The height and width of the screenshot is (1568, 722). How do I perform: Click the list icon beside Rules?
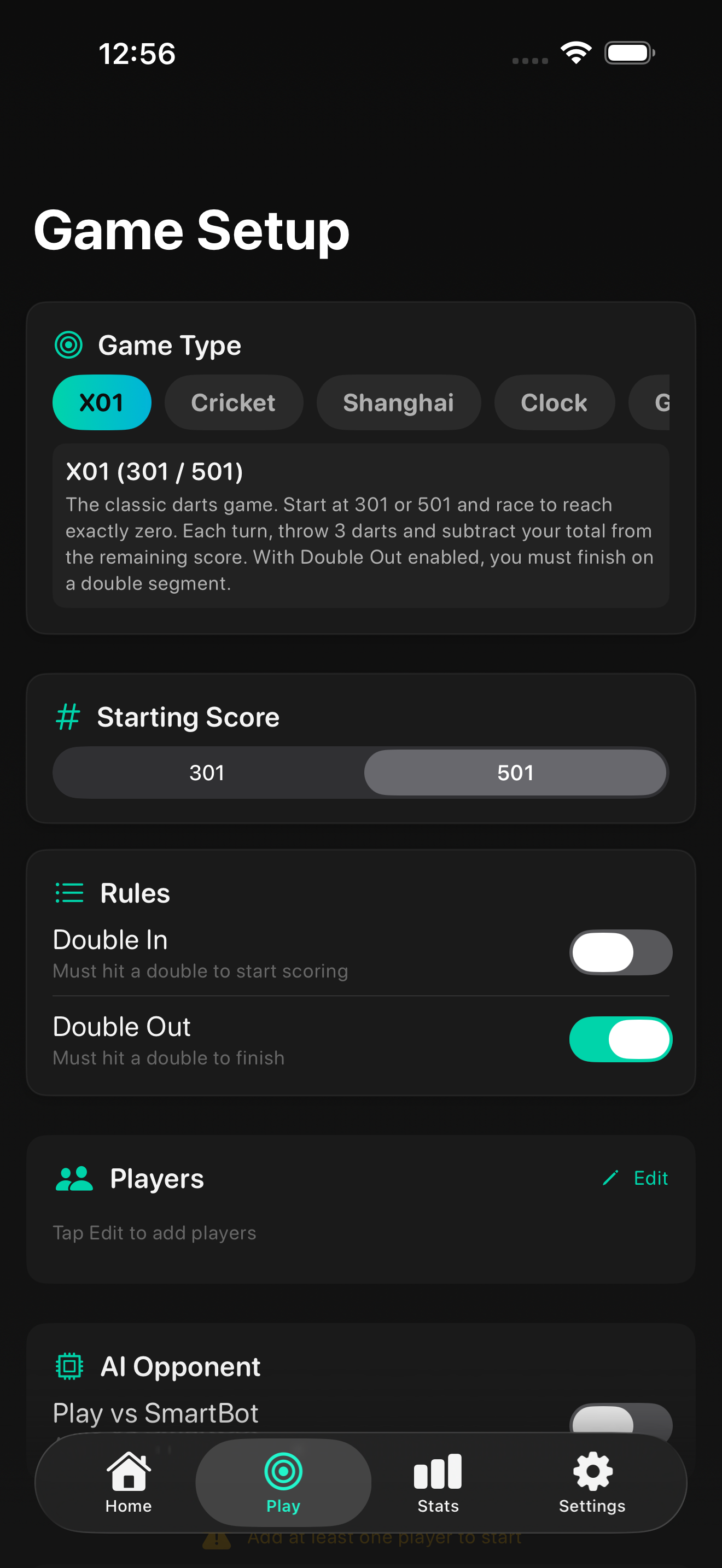[69, 892]
